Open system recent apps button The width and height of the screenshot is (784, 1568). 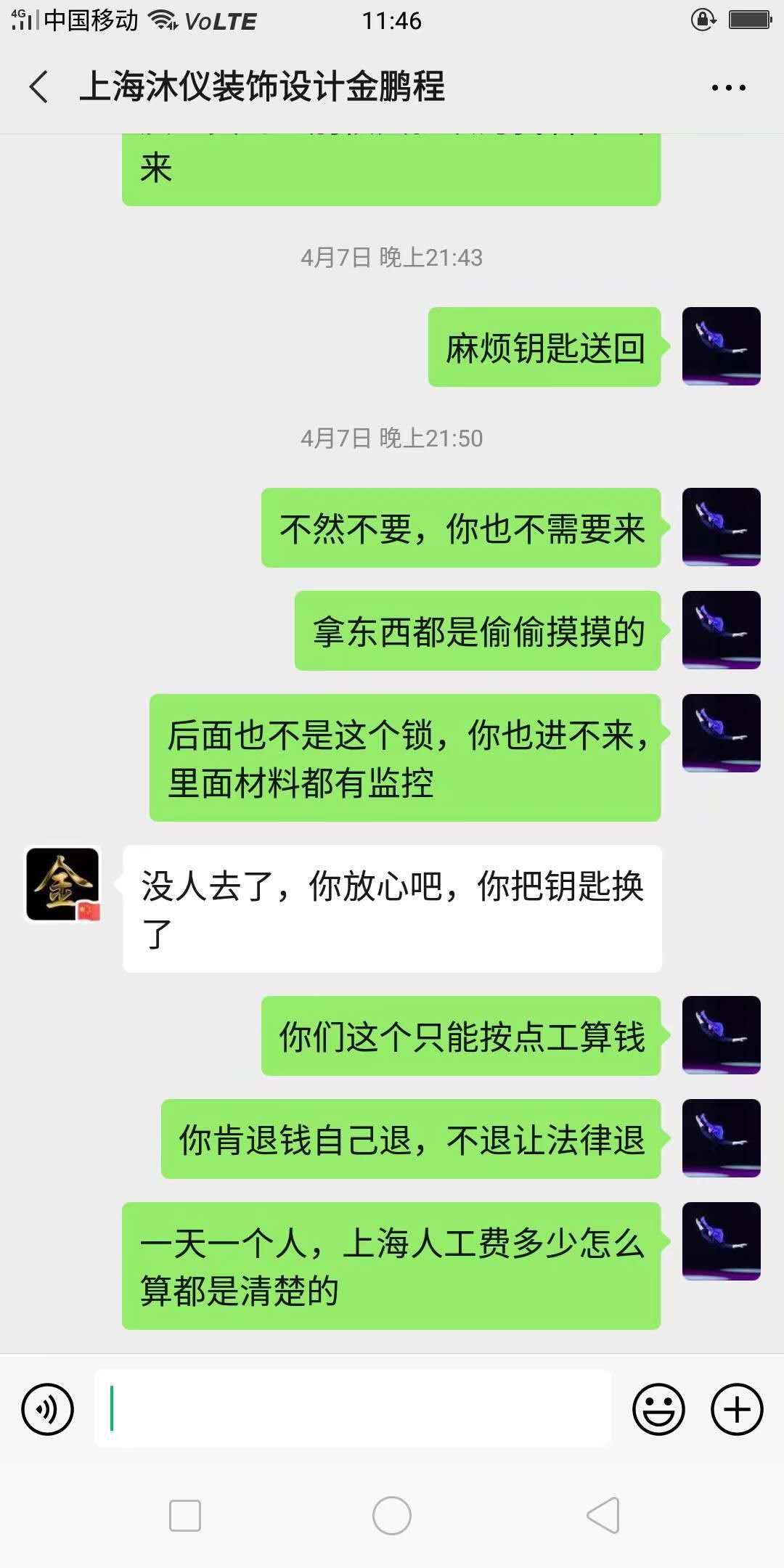click(184, 1516)
